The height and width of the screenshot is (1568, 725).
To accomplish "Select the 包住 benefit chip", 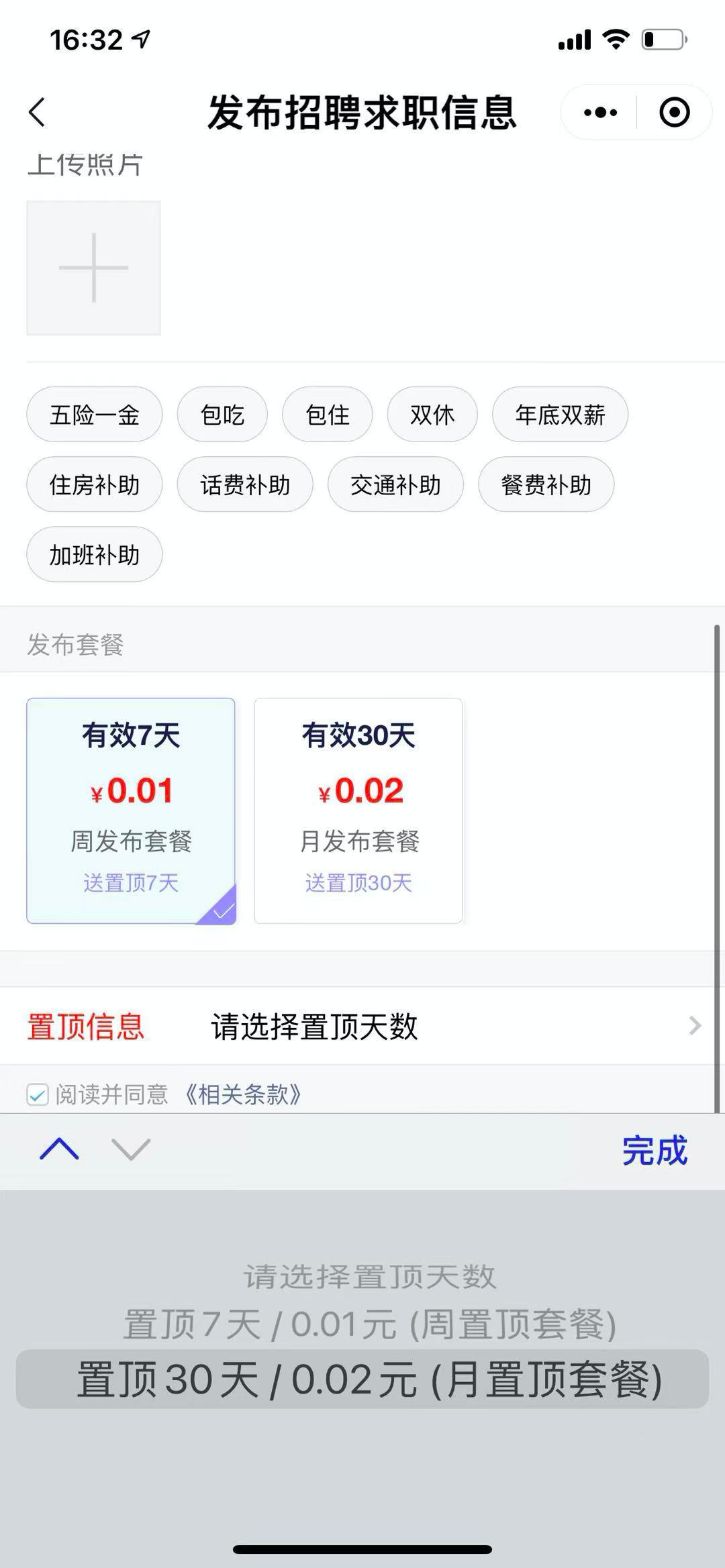I will [327, 415].
